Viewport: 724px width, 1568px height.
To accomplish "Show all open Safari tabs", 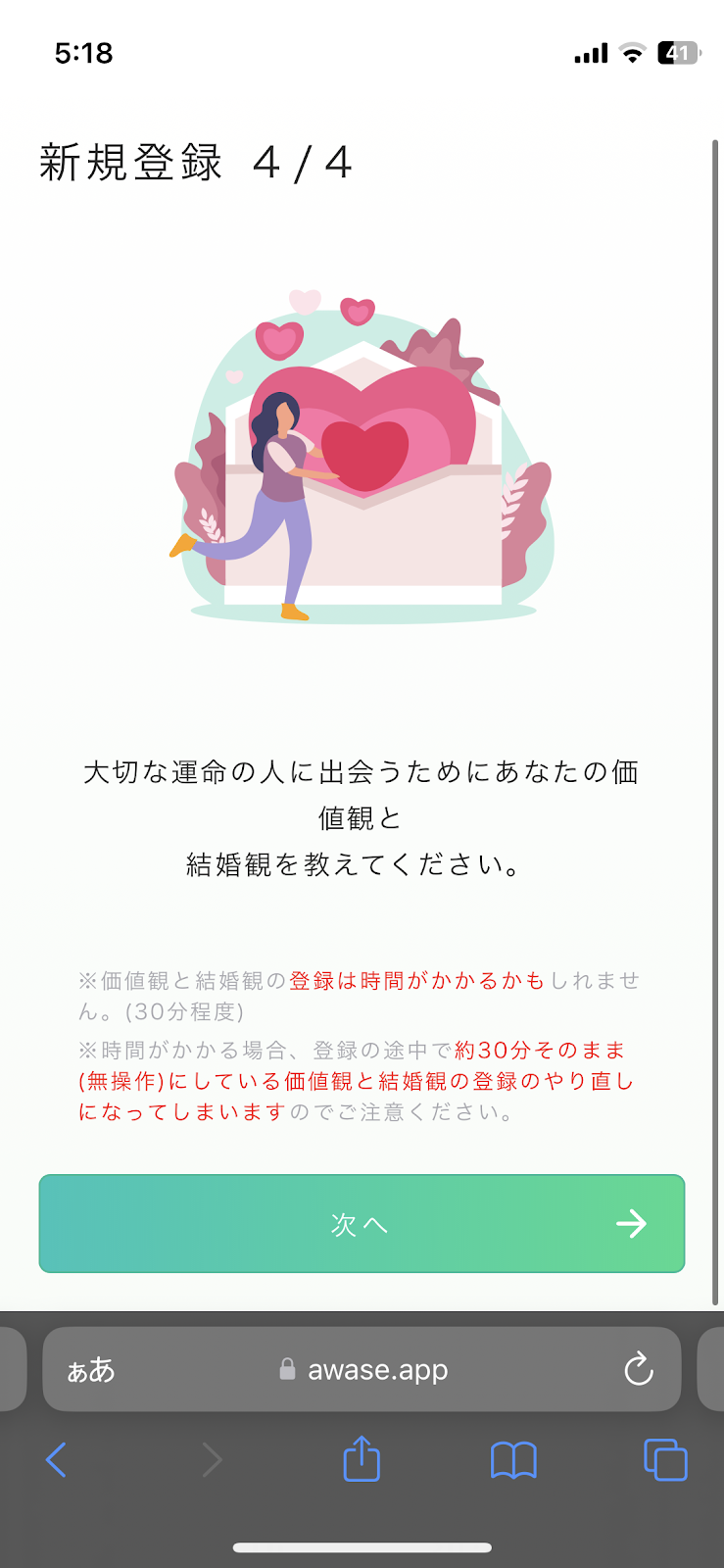I will click(665, 1460).
